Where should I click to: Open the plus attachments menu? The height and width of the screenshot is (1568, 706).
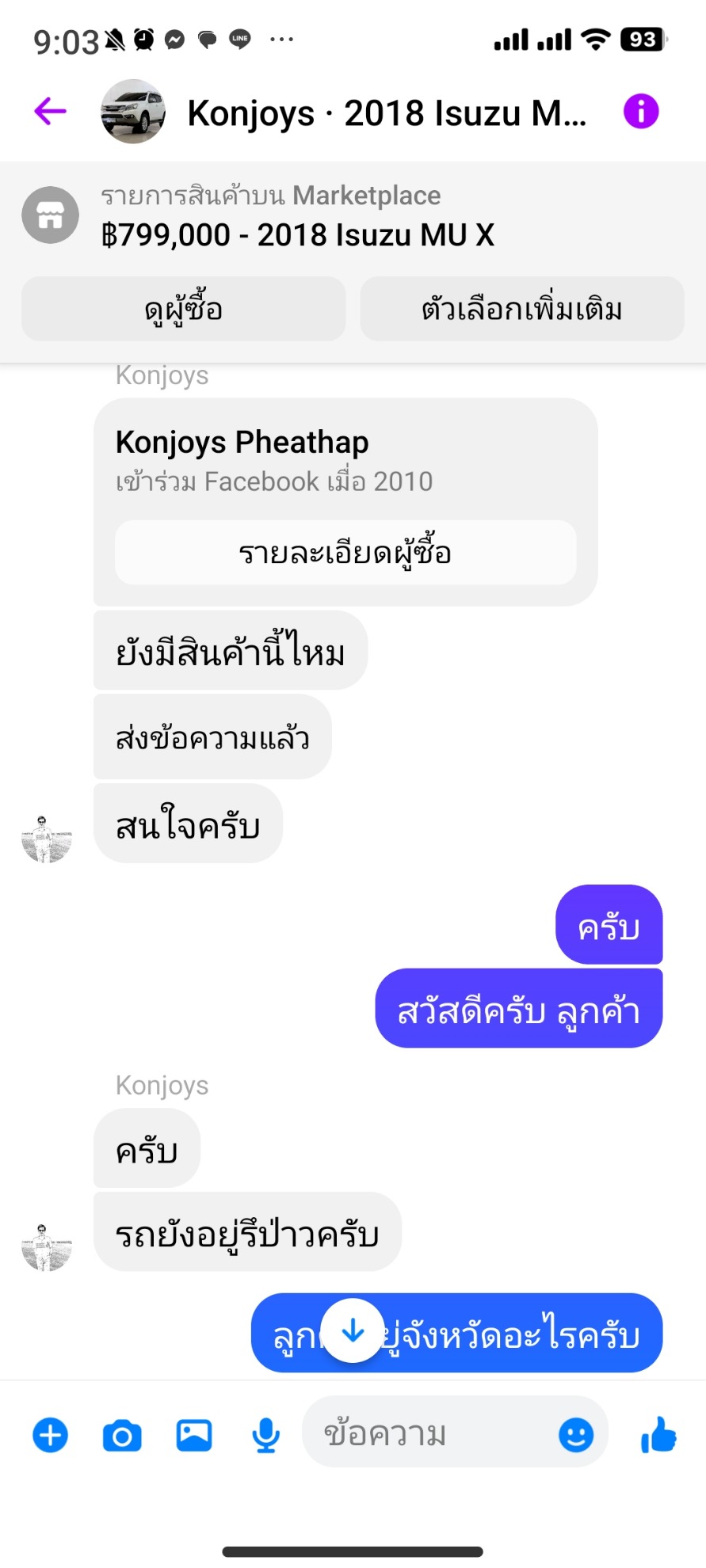tap(50, 1436)
